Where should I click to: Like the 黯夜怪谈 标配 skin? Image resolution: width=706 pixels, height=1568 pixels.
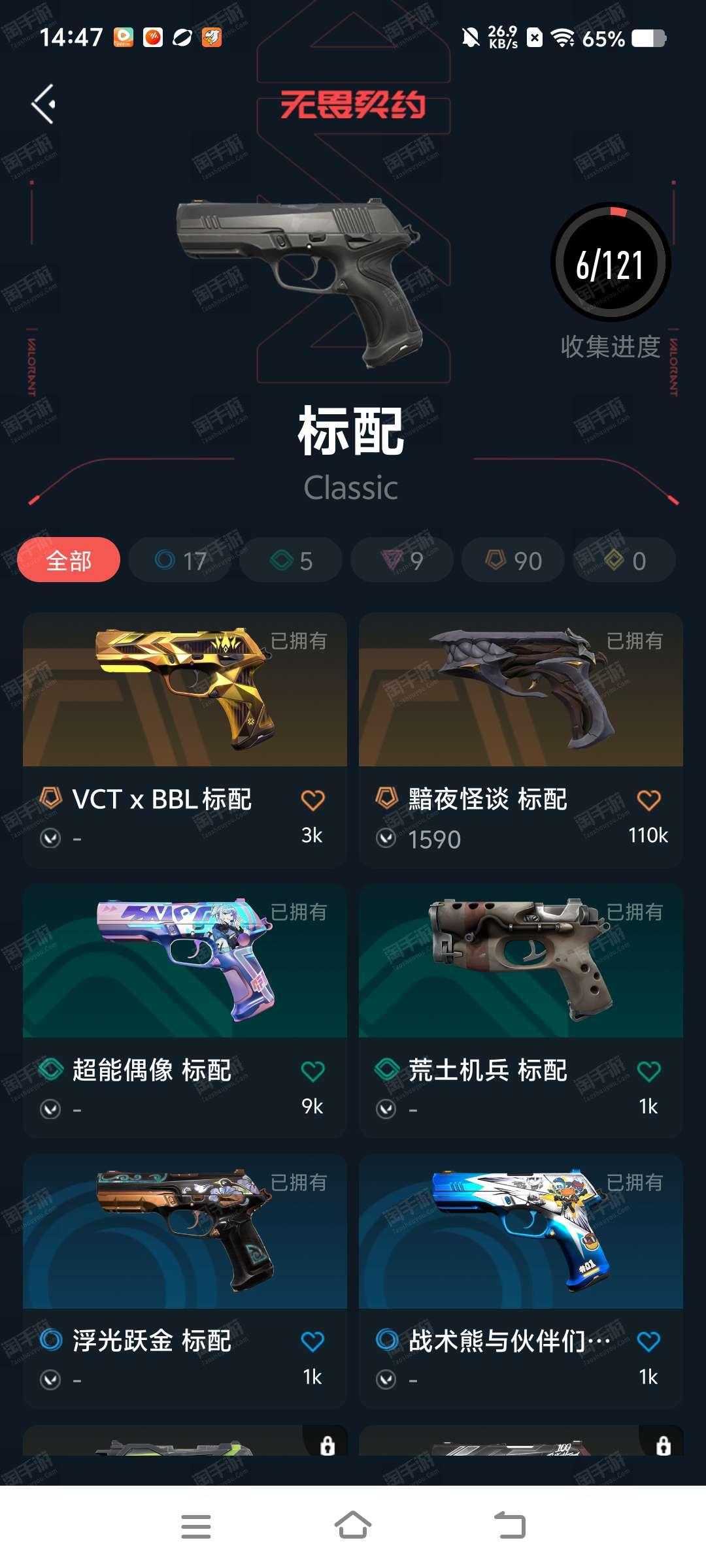[648, 800]
